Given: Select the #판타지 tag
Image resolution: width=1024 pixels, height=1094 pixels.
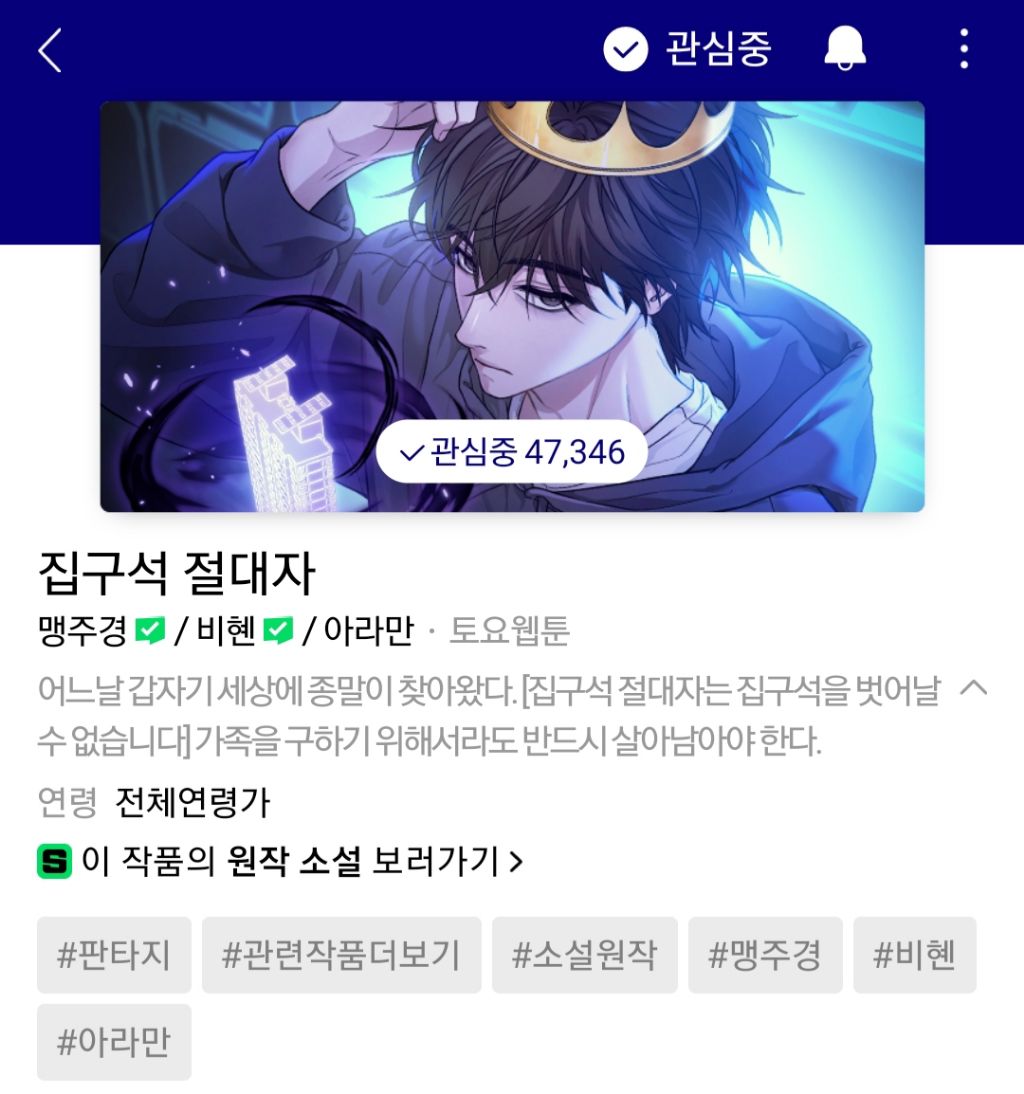Looking at the screenshot, I should click(113, 955).
